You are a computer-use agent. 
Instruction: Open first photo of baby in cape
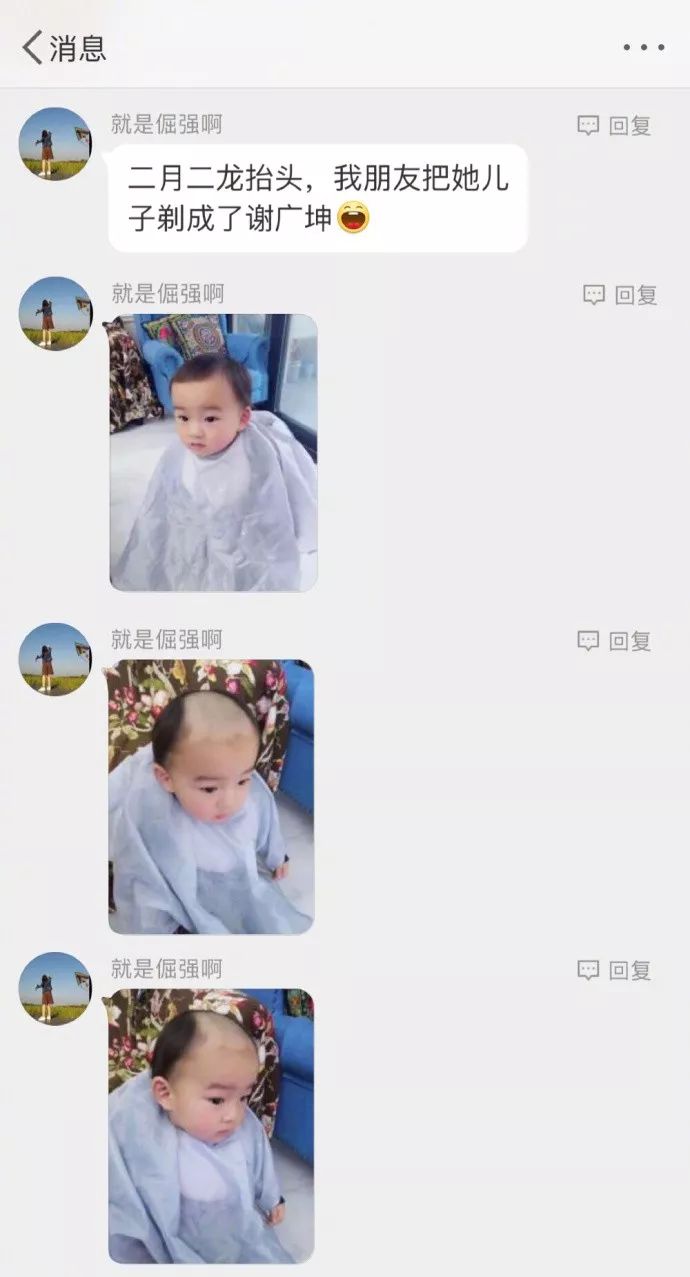pos(213,452)
